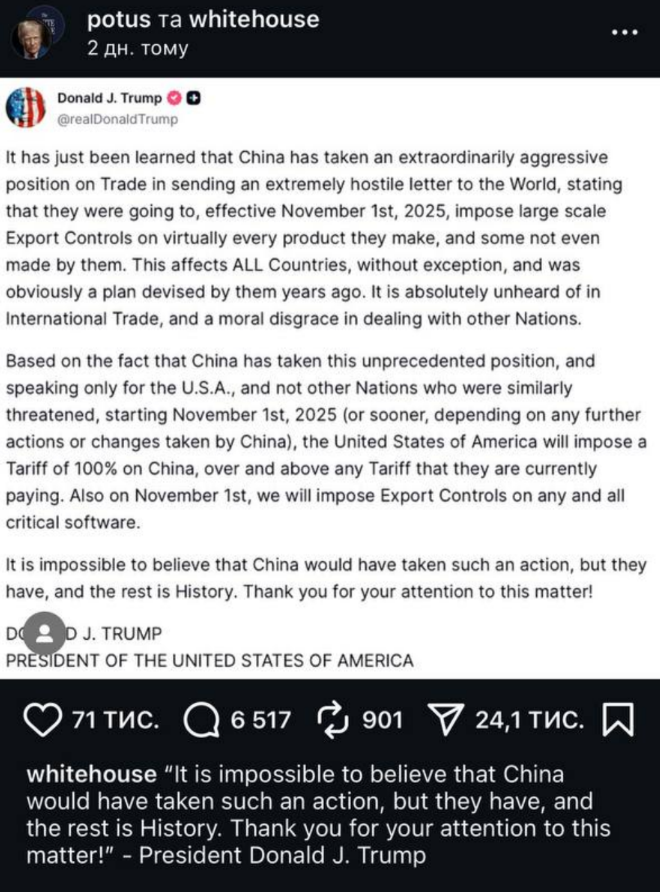This screenshot has width=660, height=892.
Task: View accounts tagged in the image
Action: tap(44, 633)
